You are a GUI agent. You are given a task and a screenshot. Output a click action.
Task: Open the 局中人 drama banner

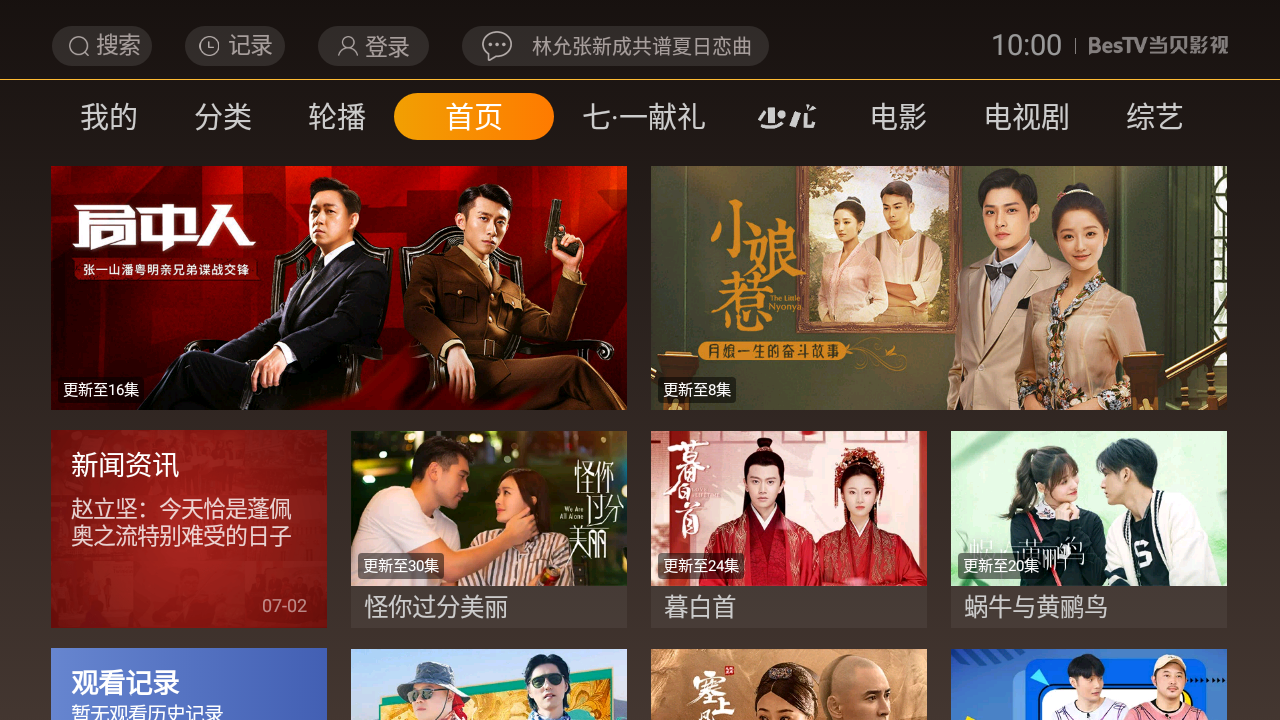[339, 288]
